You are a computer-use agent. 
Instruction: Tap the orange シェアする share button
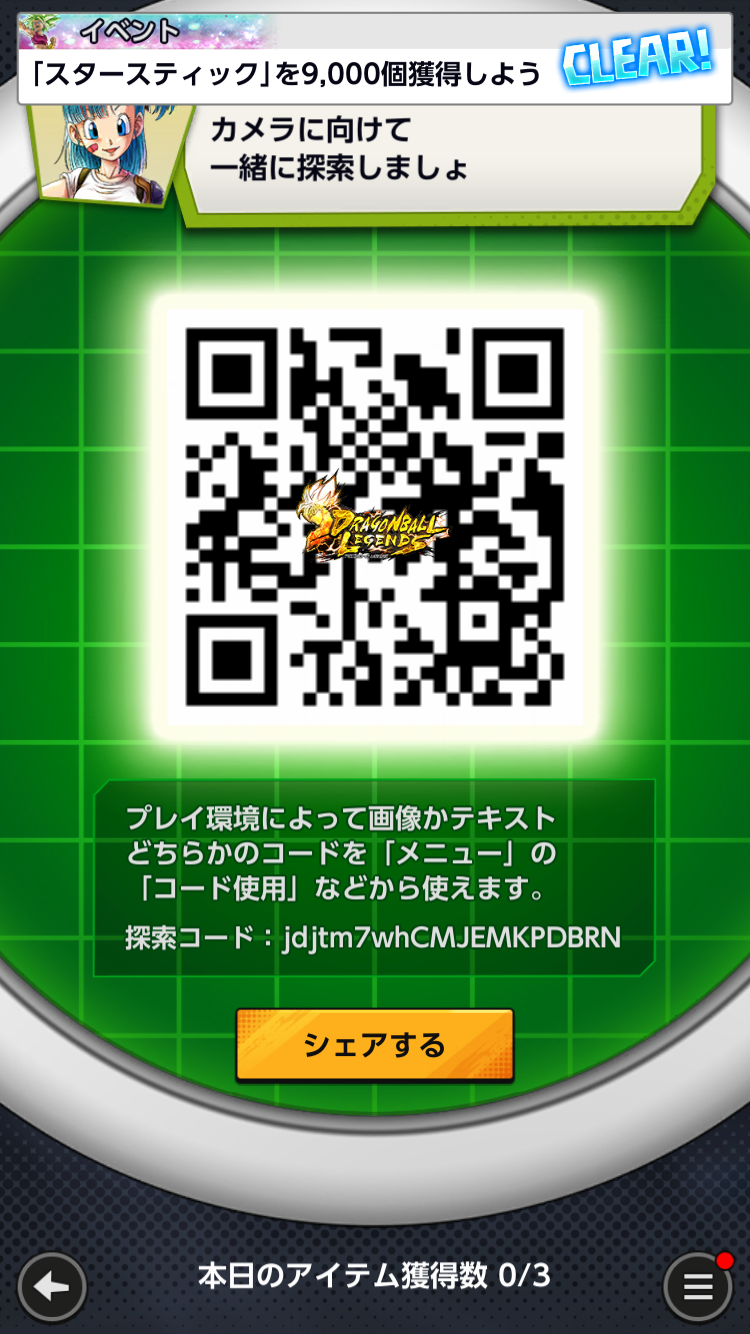tap(375, 1045)
